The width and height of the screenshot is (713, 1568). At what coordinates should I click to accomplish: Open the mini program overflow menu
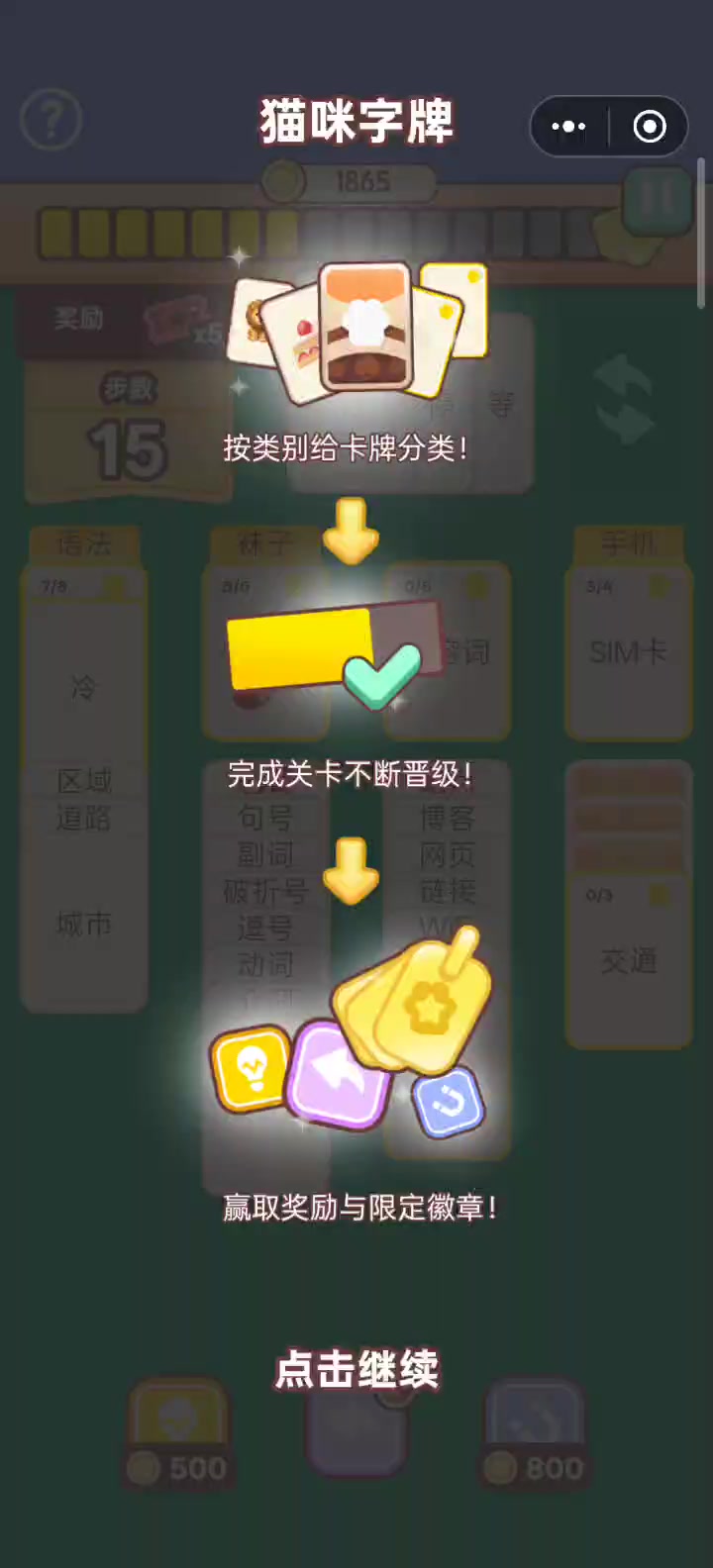tap(568, 127)
